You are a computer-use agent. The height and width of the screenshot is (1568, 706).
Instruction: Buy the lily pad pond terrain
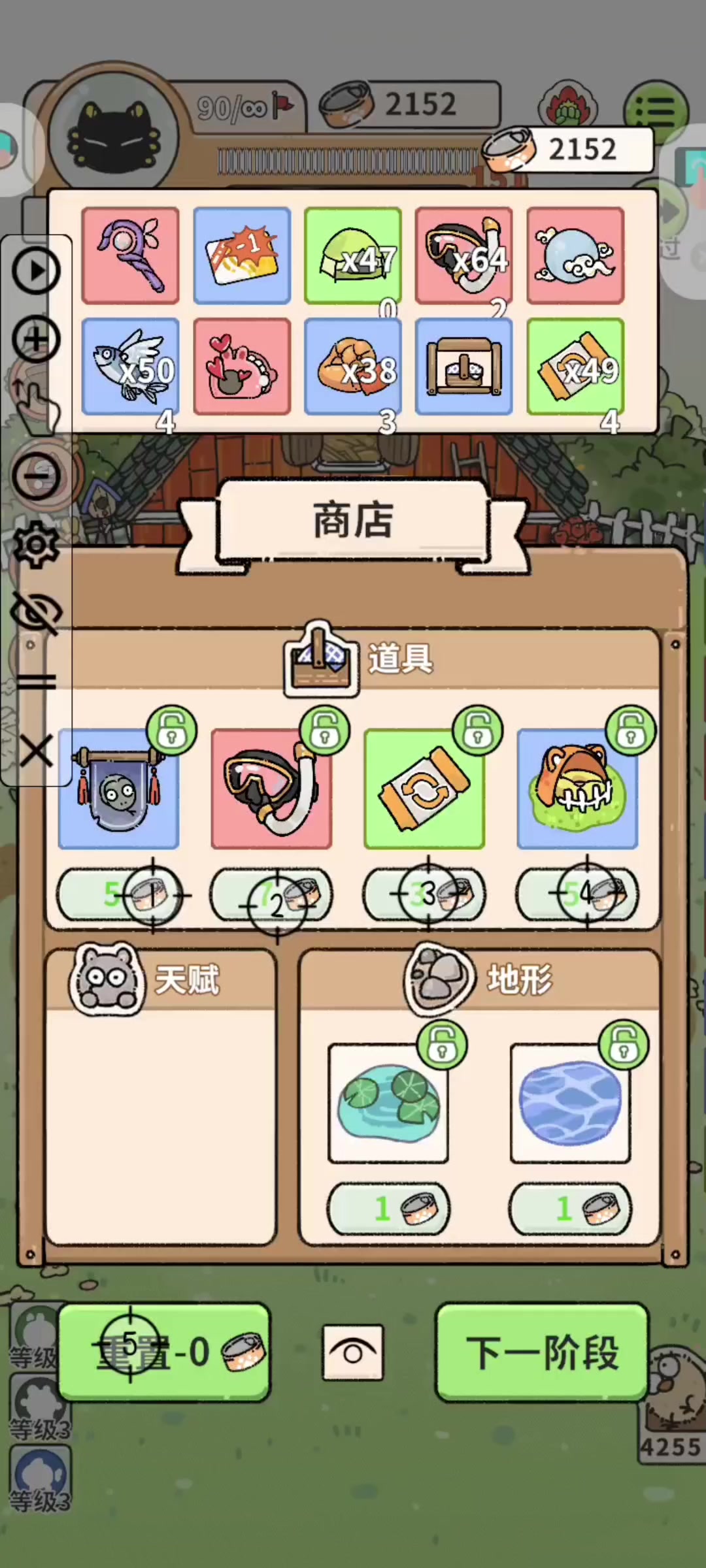388,1103
